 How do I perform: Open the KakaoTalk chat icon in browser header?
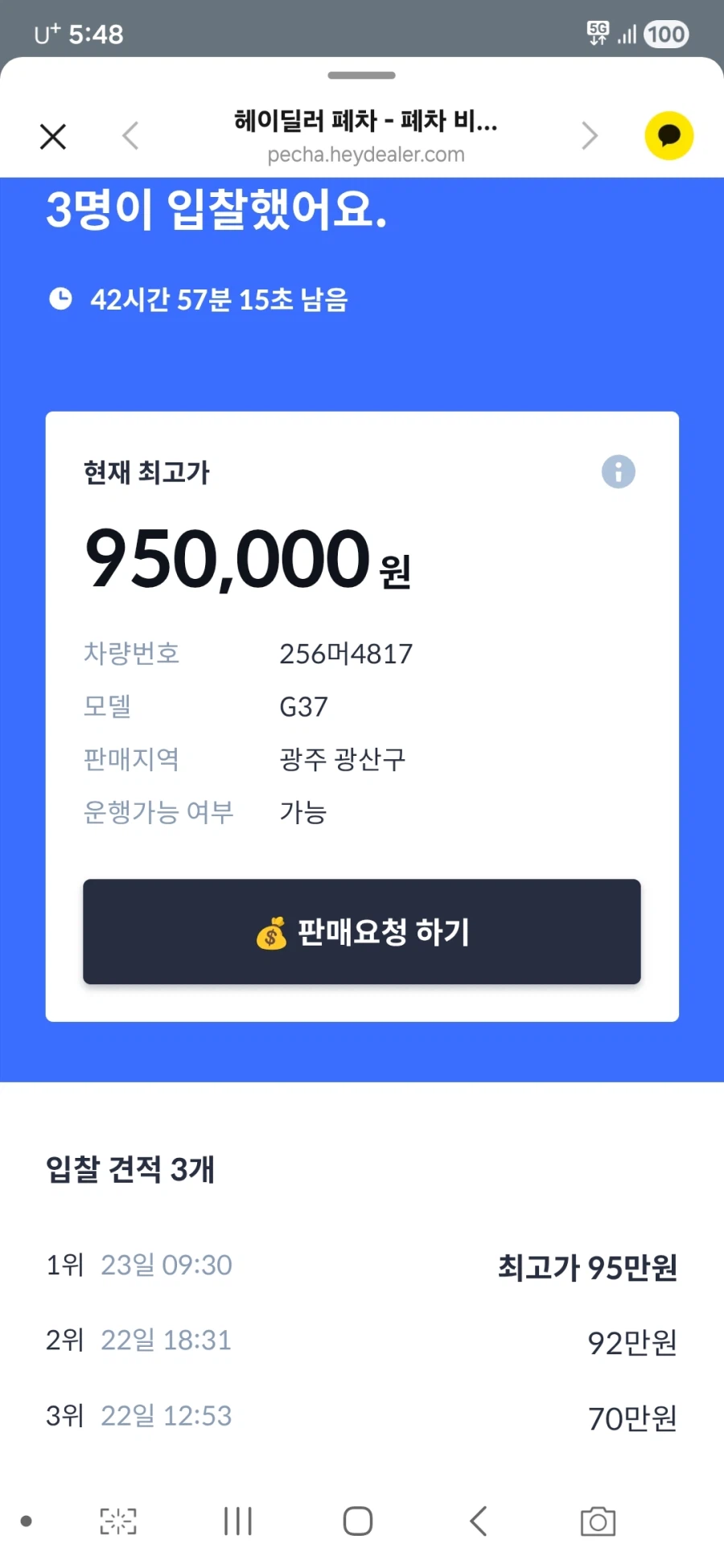click(x=668, y=135)
